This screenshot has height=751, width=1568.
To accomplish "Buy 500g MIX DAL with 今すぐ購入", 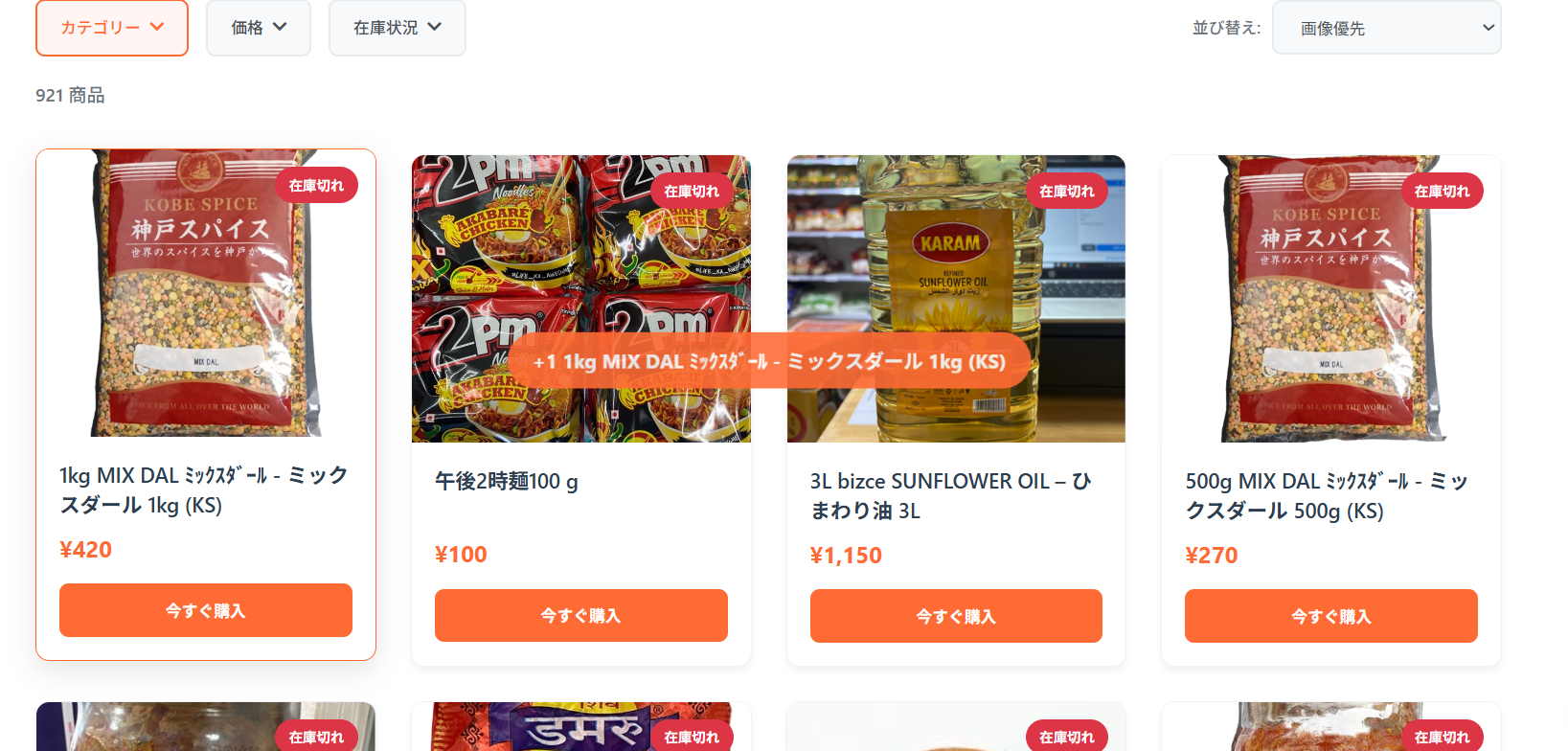I will [x=1330, y=616].
